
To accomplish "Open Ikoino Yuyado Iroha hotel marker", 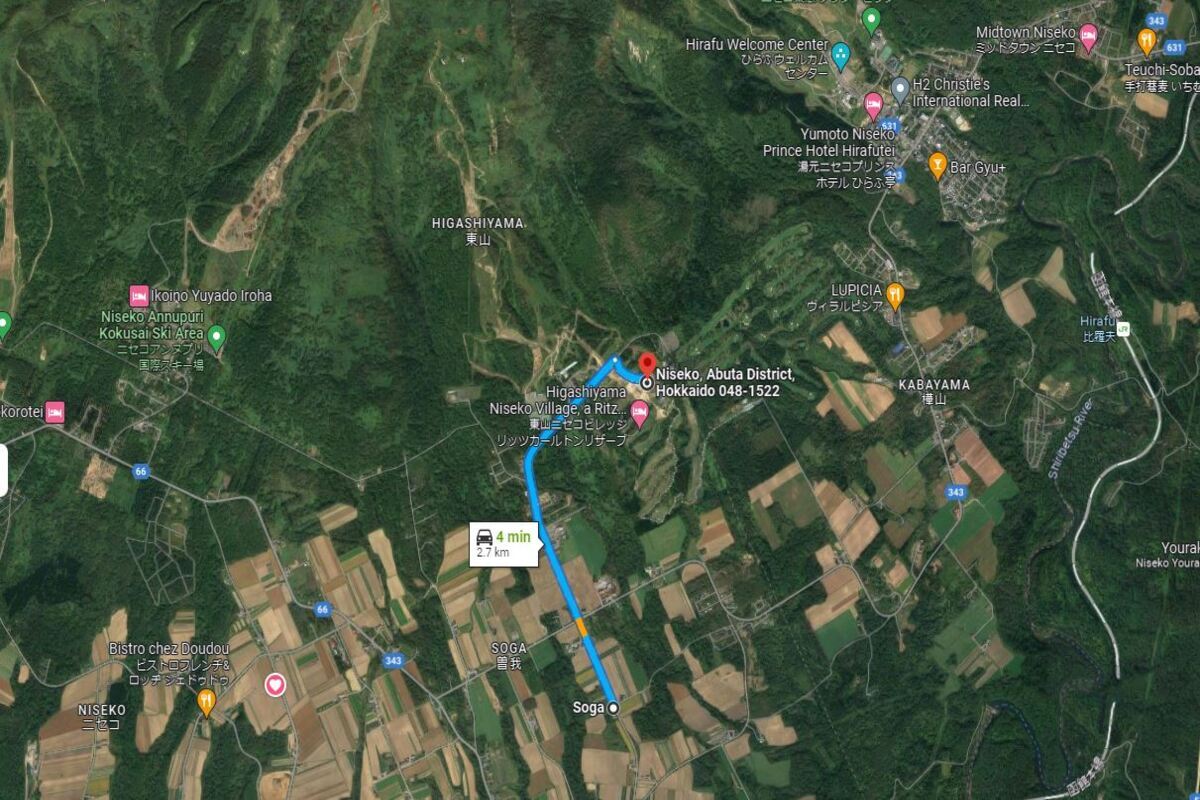I will (x=140, y=296).
